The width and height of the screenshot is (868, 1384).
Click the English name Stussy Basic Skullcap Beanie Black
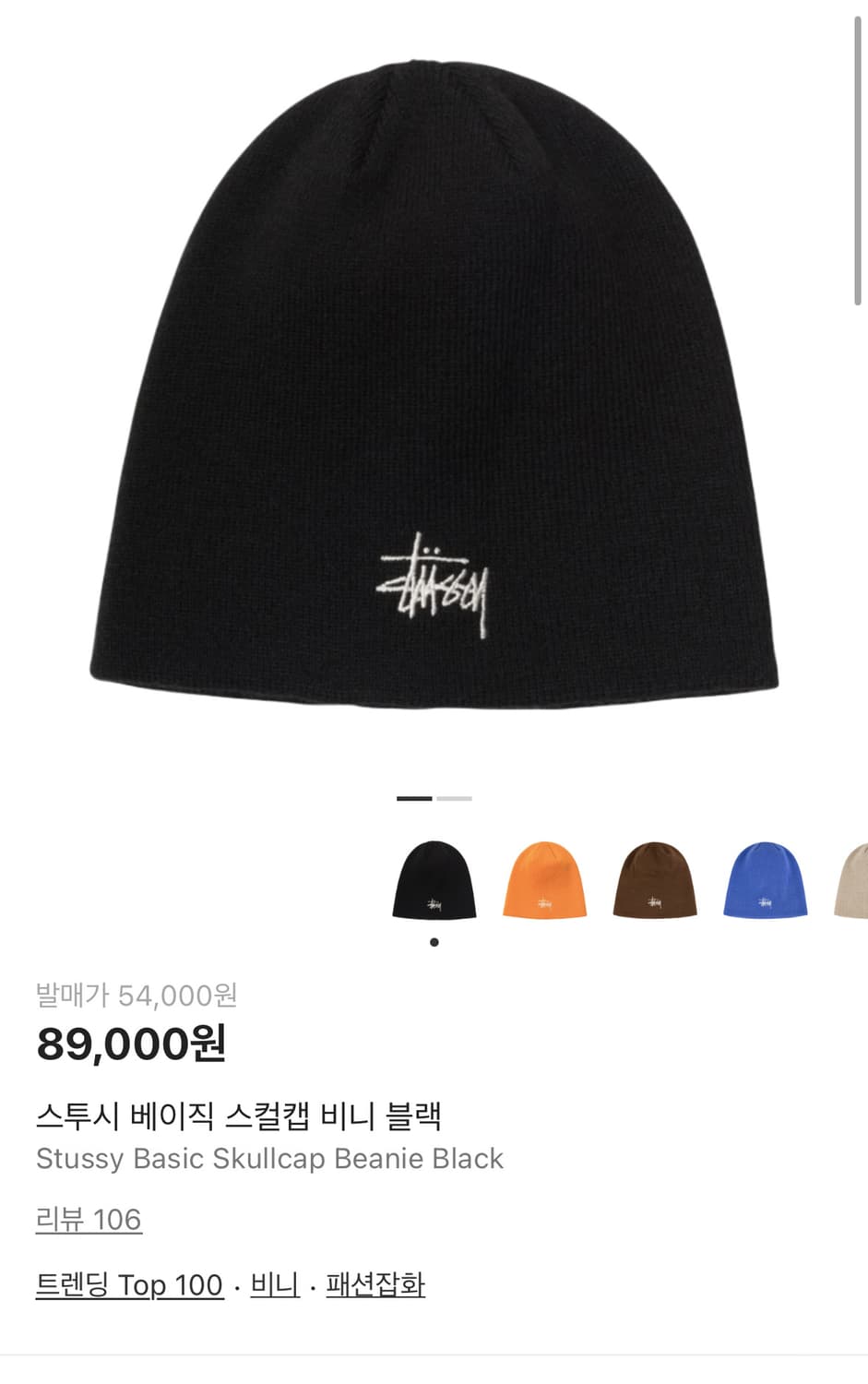tap(270, 1159)
